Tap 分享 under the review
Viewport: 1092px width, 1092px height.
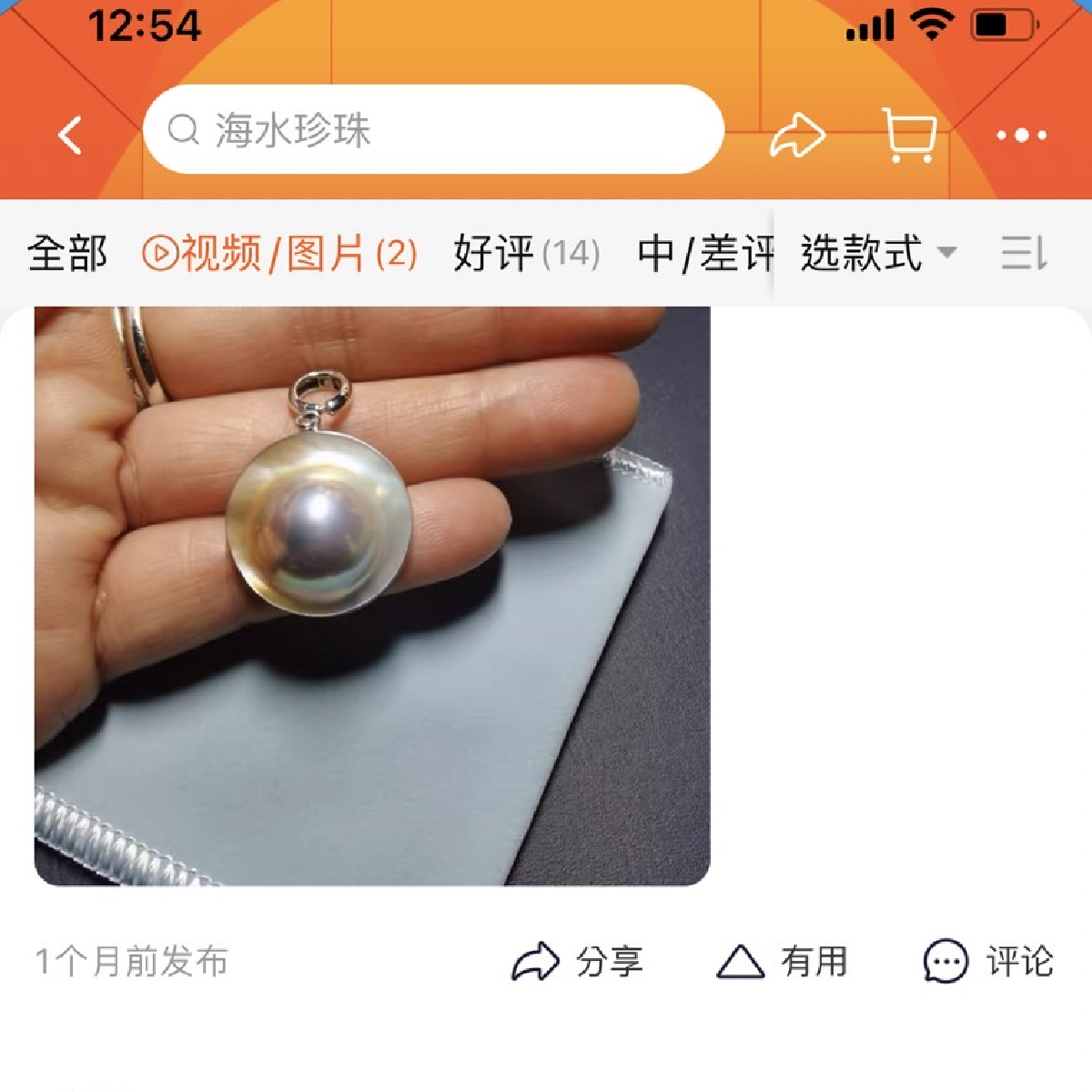(x=578, y=961)
